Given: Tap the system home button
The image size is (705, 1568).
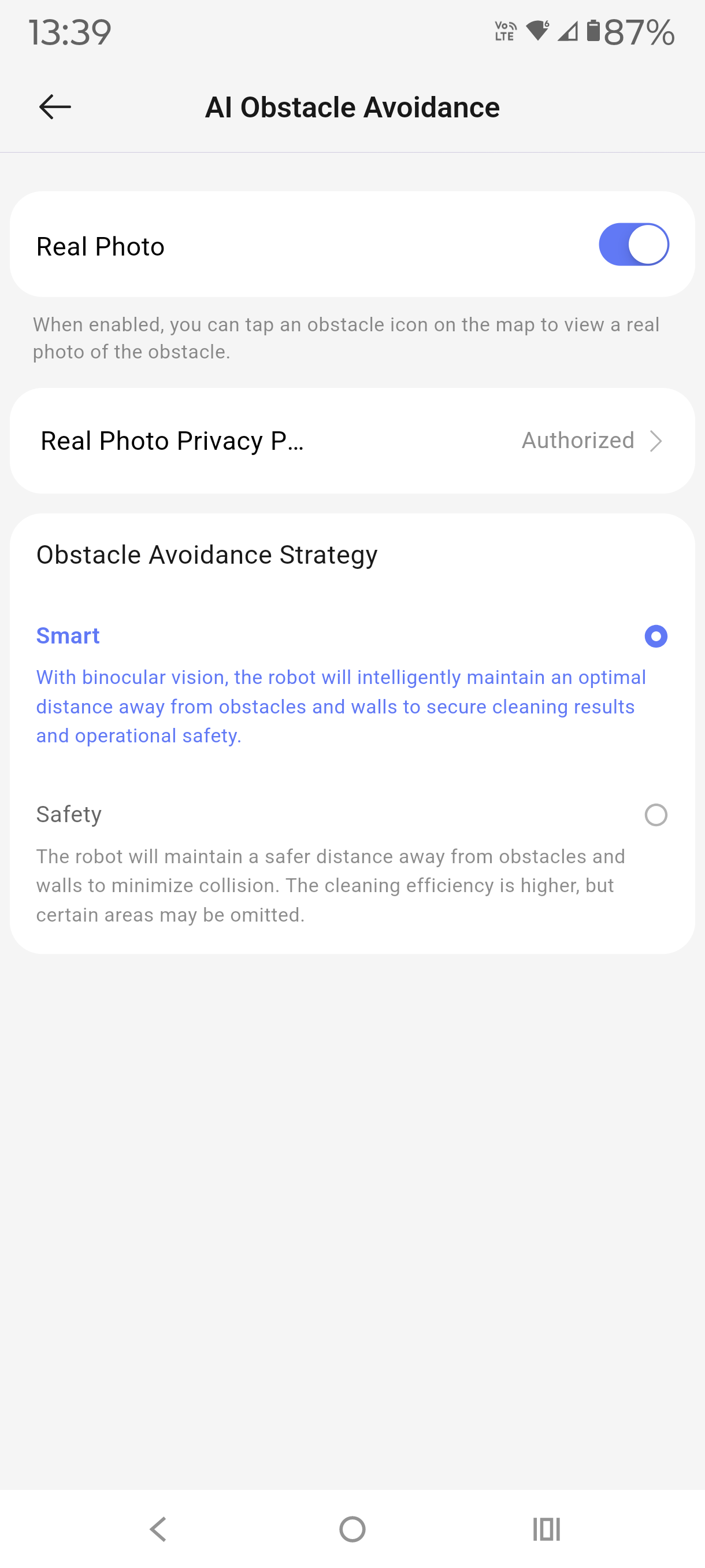Looking at the screenshot, I should coord(352,1529).
